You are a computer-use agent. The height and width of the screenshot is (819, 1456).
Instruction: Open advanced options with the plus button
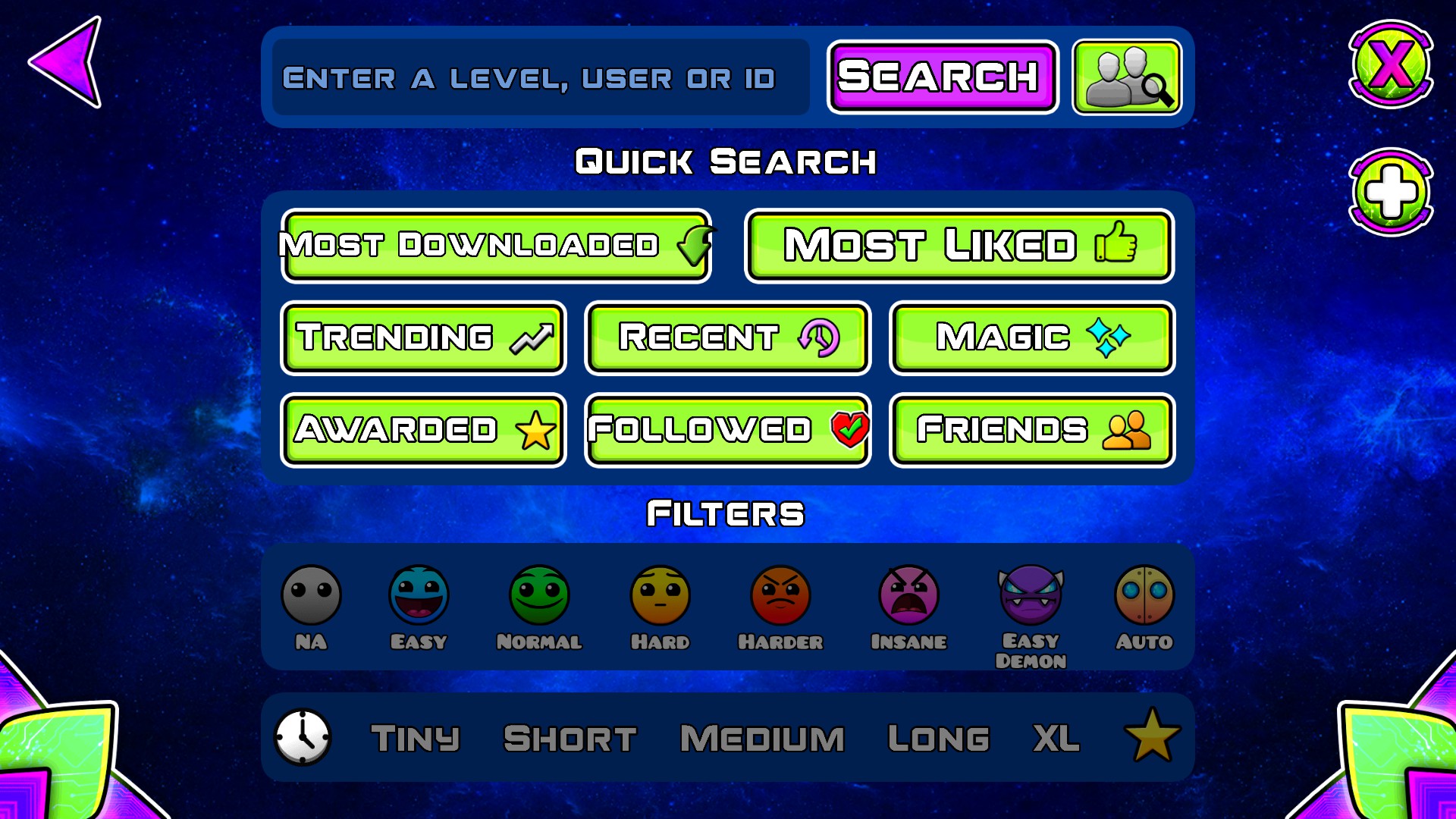click(x=1390, y=191)
